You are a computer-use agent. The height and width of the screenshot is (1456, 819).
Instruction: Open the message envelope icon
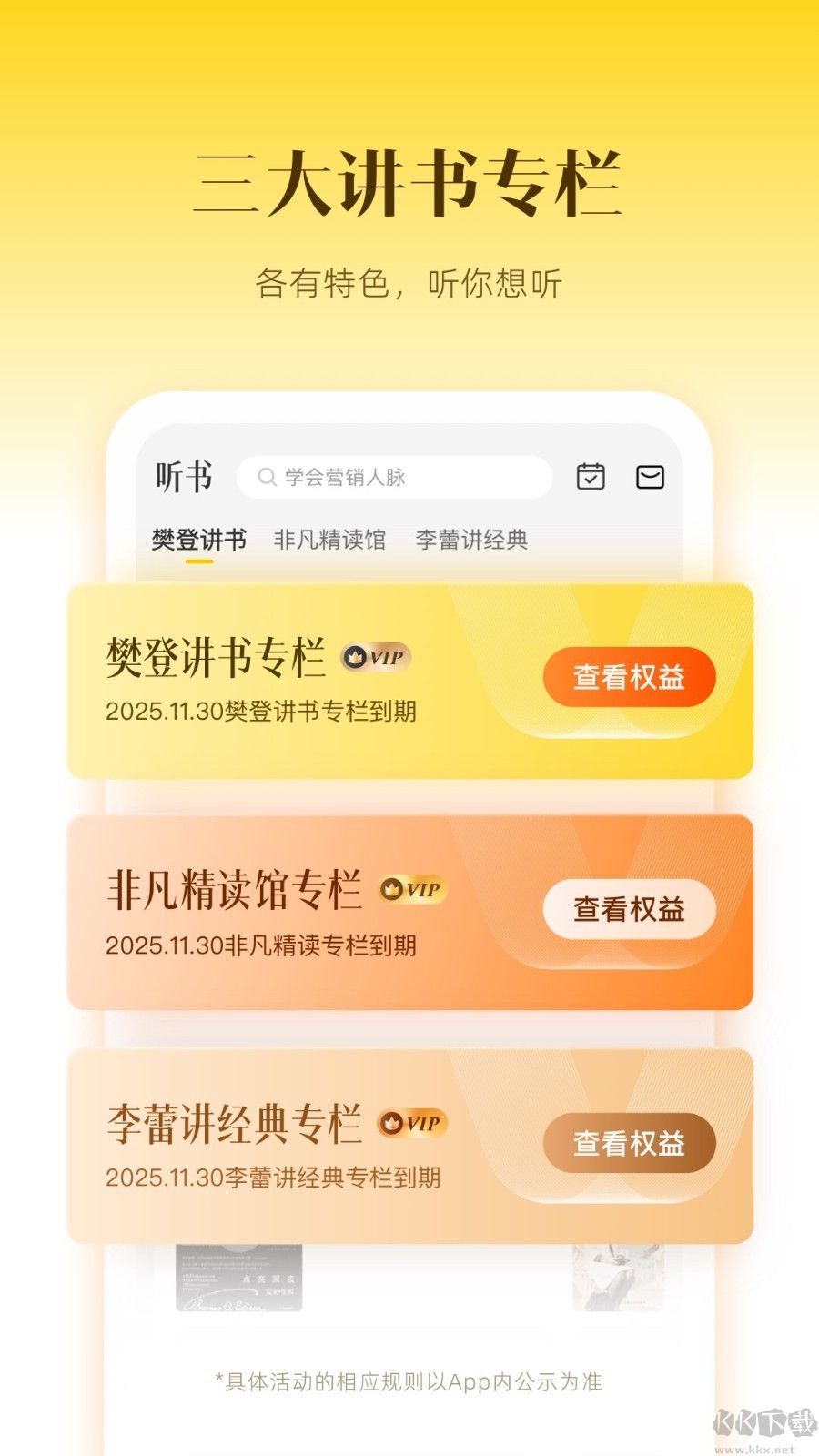tap(651, 476)
